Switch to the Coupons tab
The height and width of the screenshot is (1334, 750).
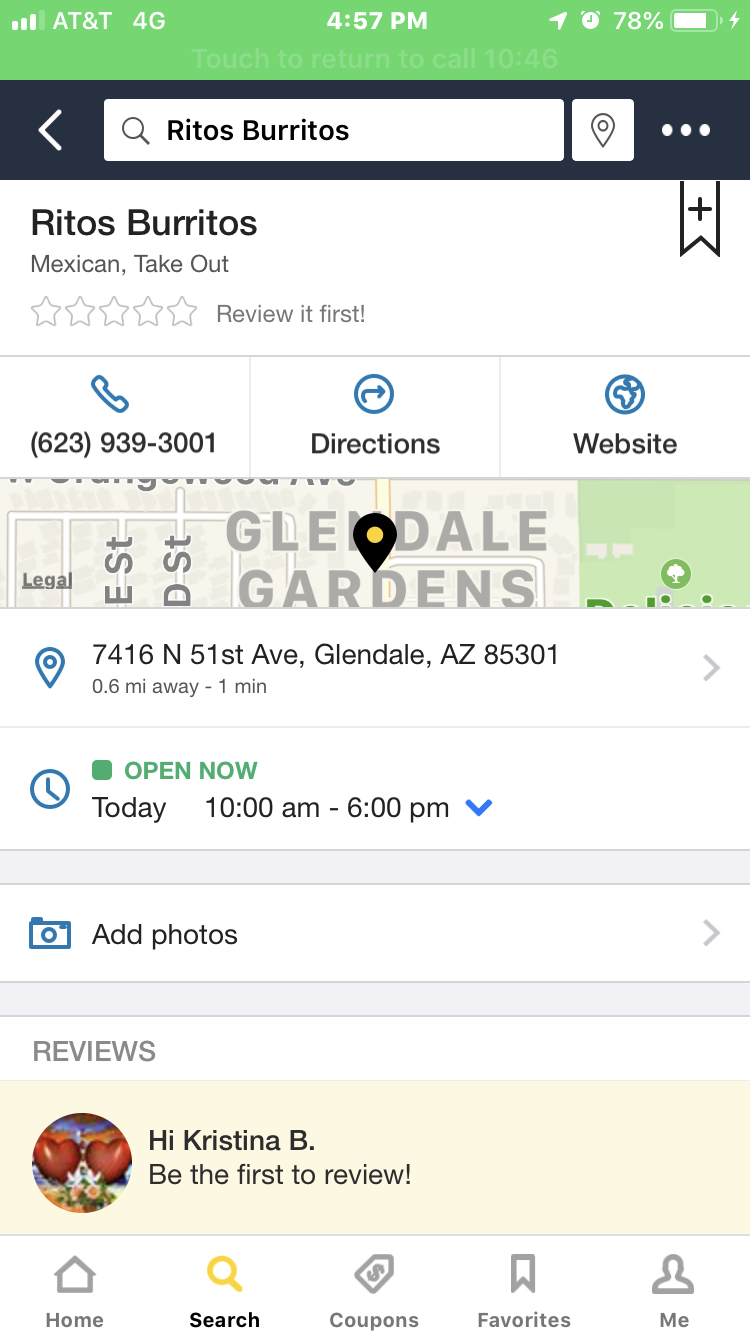pos(375,1292)
